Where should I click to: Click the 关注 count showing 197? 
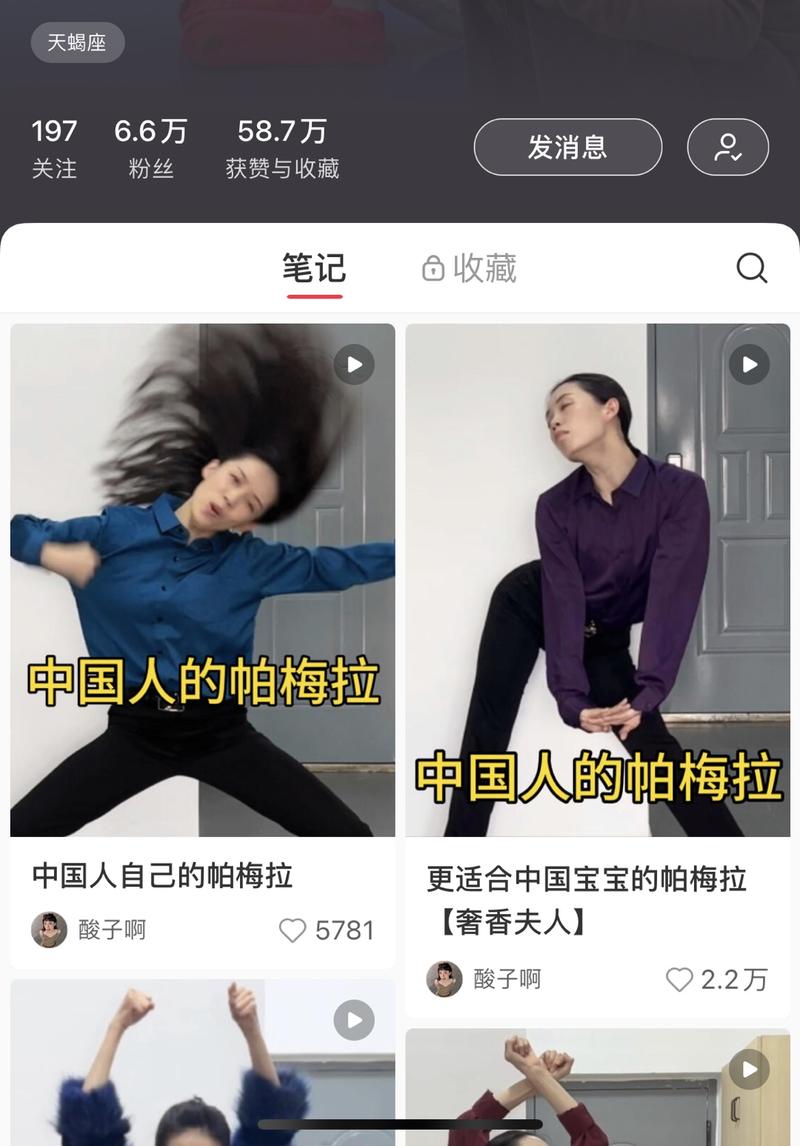click(55, 146)
